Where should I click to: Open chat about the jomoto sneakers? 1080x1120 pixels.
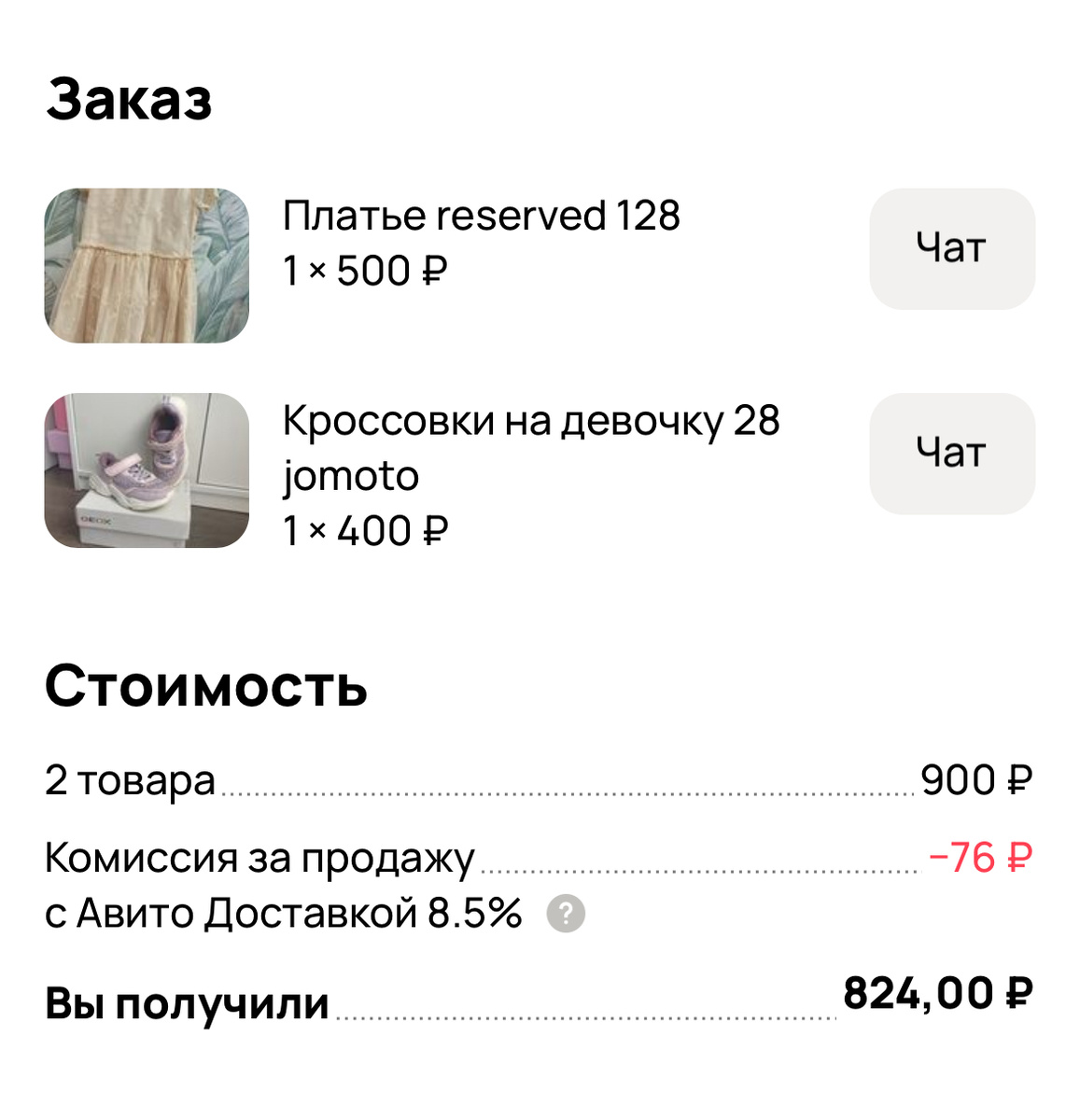(x=951, y=454)
